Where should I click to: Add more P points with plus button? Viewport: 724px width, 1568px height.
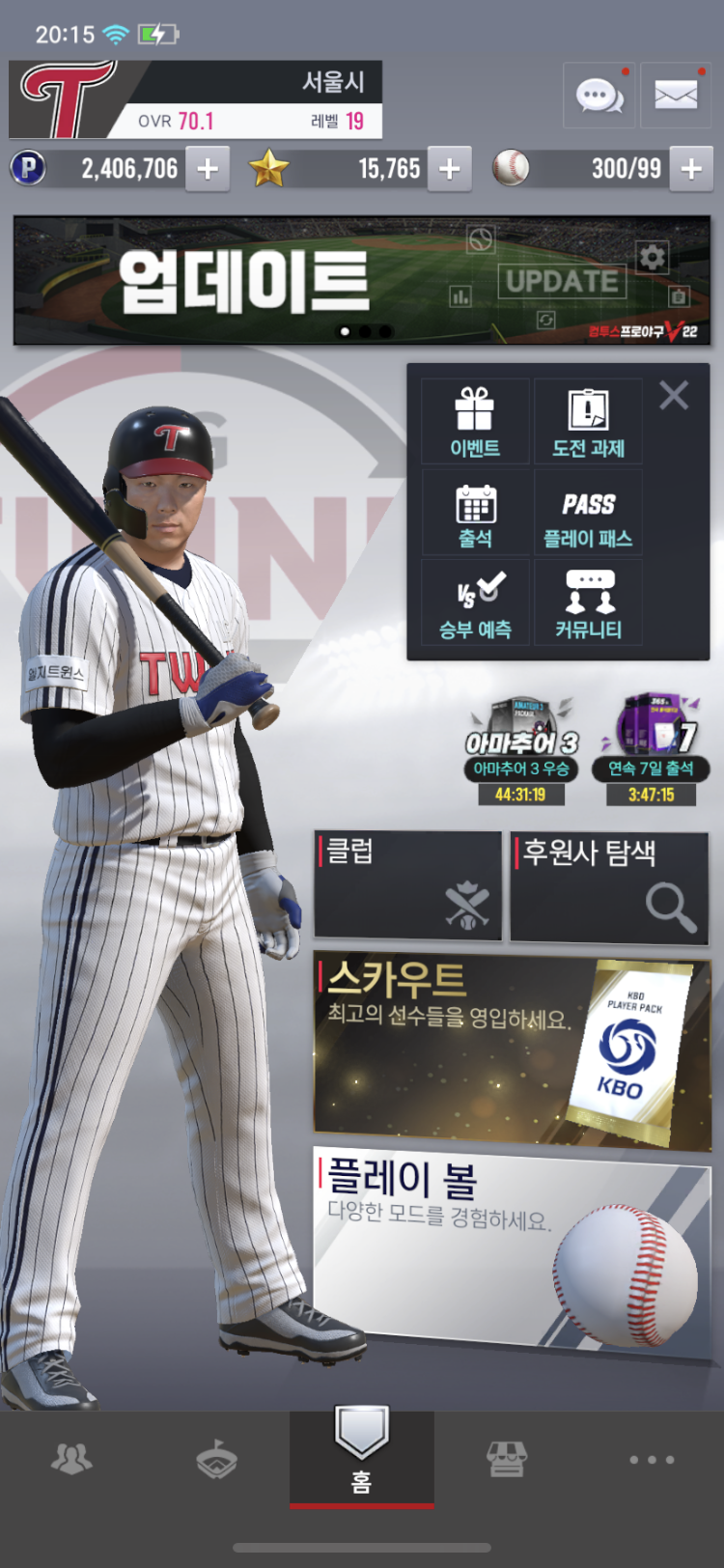(x=208, y=169)
